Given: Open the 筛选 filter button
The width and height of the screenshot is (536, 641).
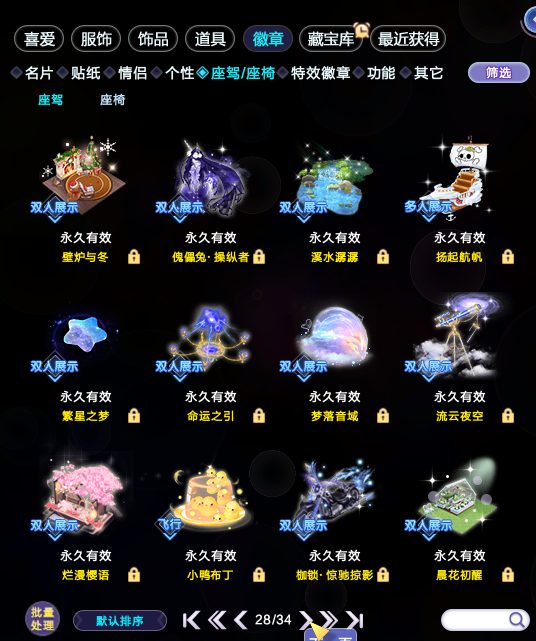Looking at the screenshot, I should (x=498, y=73).
